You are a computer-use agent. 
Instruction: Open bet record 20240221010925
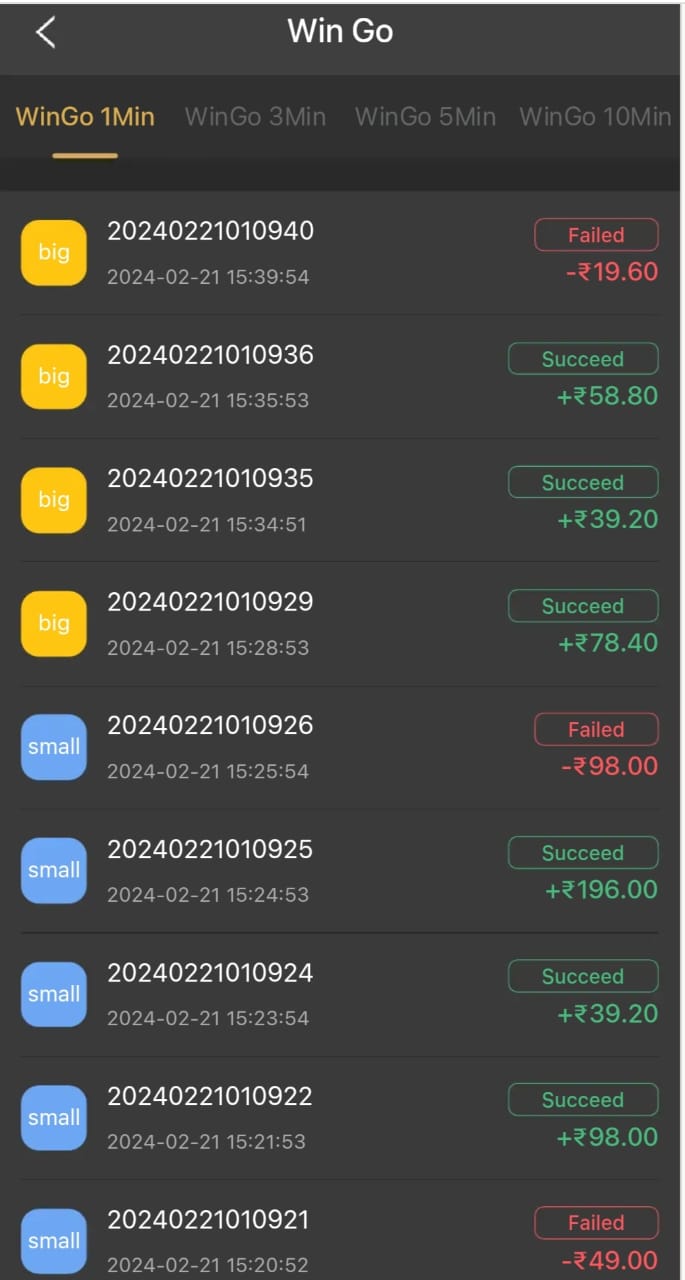pos(340,870)
